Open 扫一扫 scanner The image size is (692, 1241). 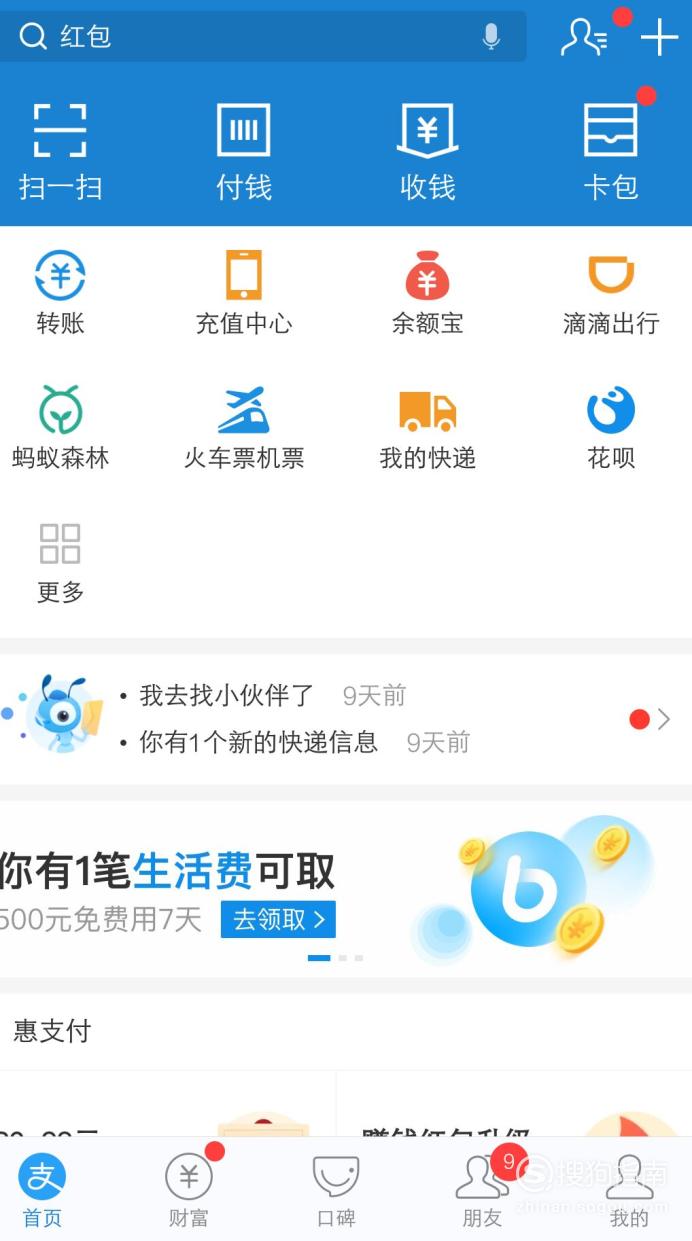(60, 152)
